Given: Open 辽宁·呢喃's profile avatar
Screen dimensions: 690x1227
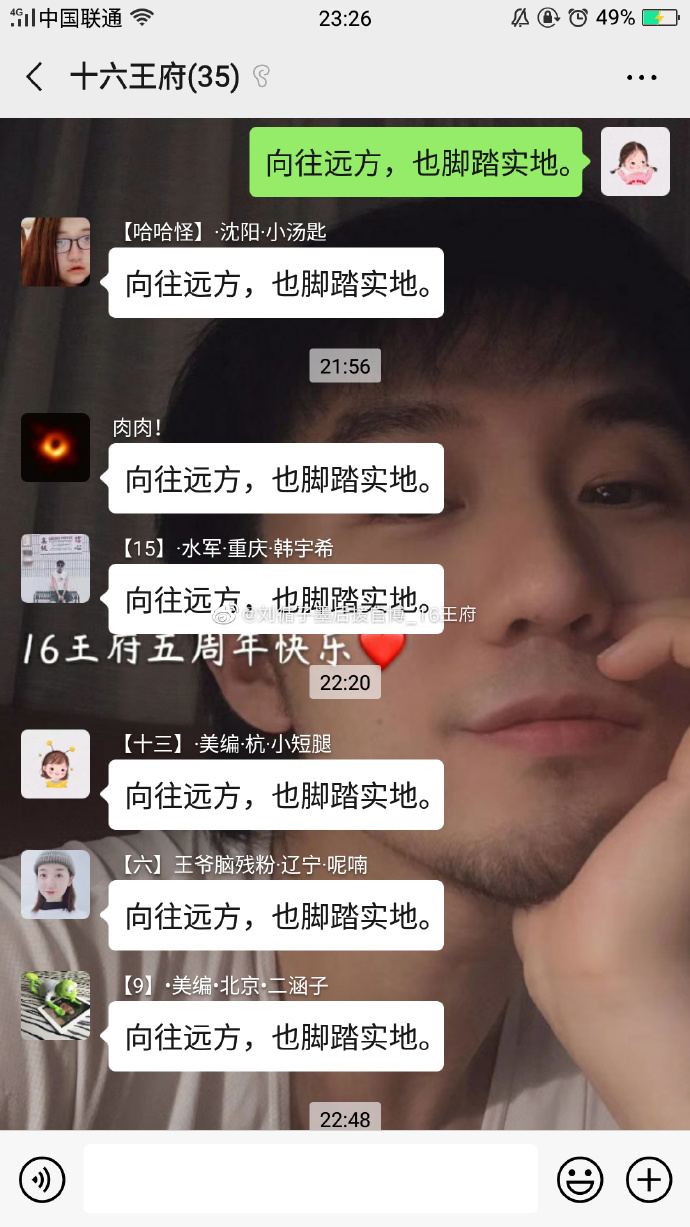Looking at the screenshot, I should (x=56, y=884).
